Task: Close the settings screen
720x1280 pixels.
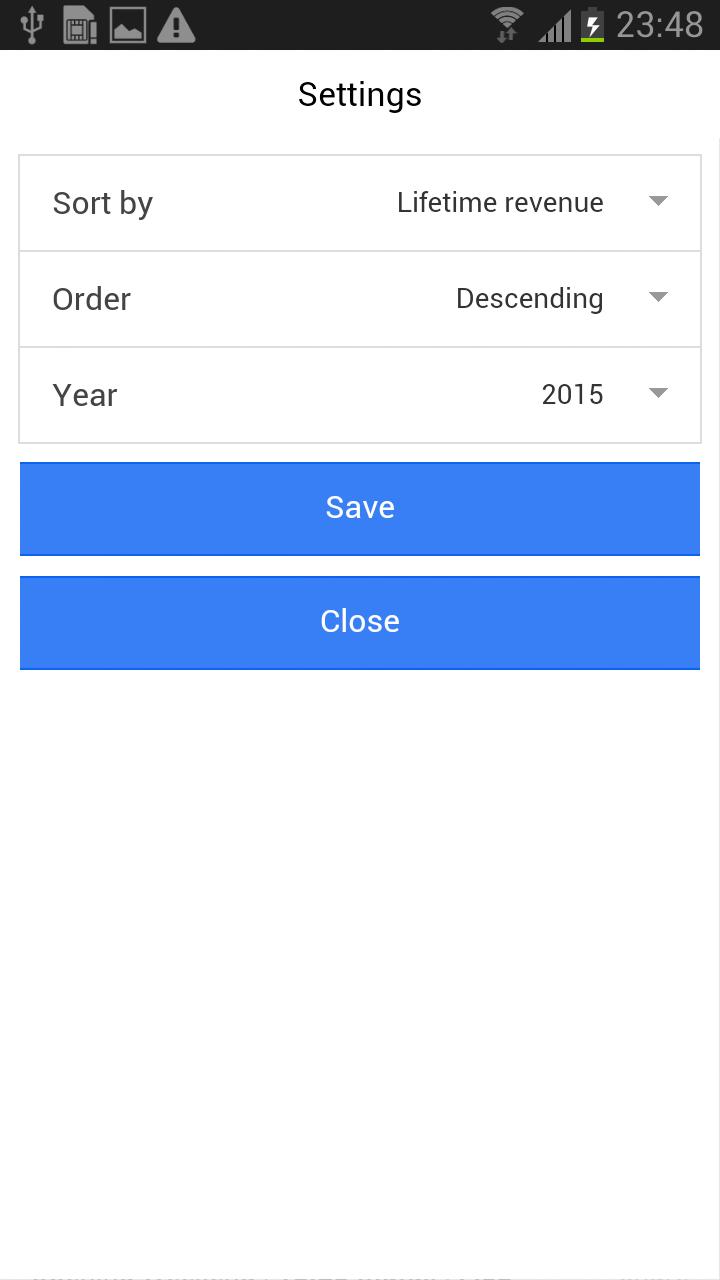Action: click(360, 622)
